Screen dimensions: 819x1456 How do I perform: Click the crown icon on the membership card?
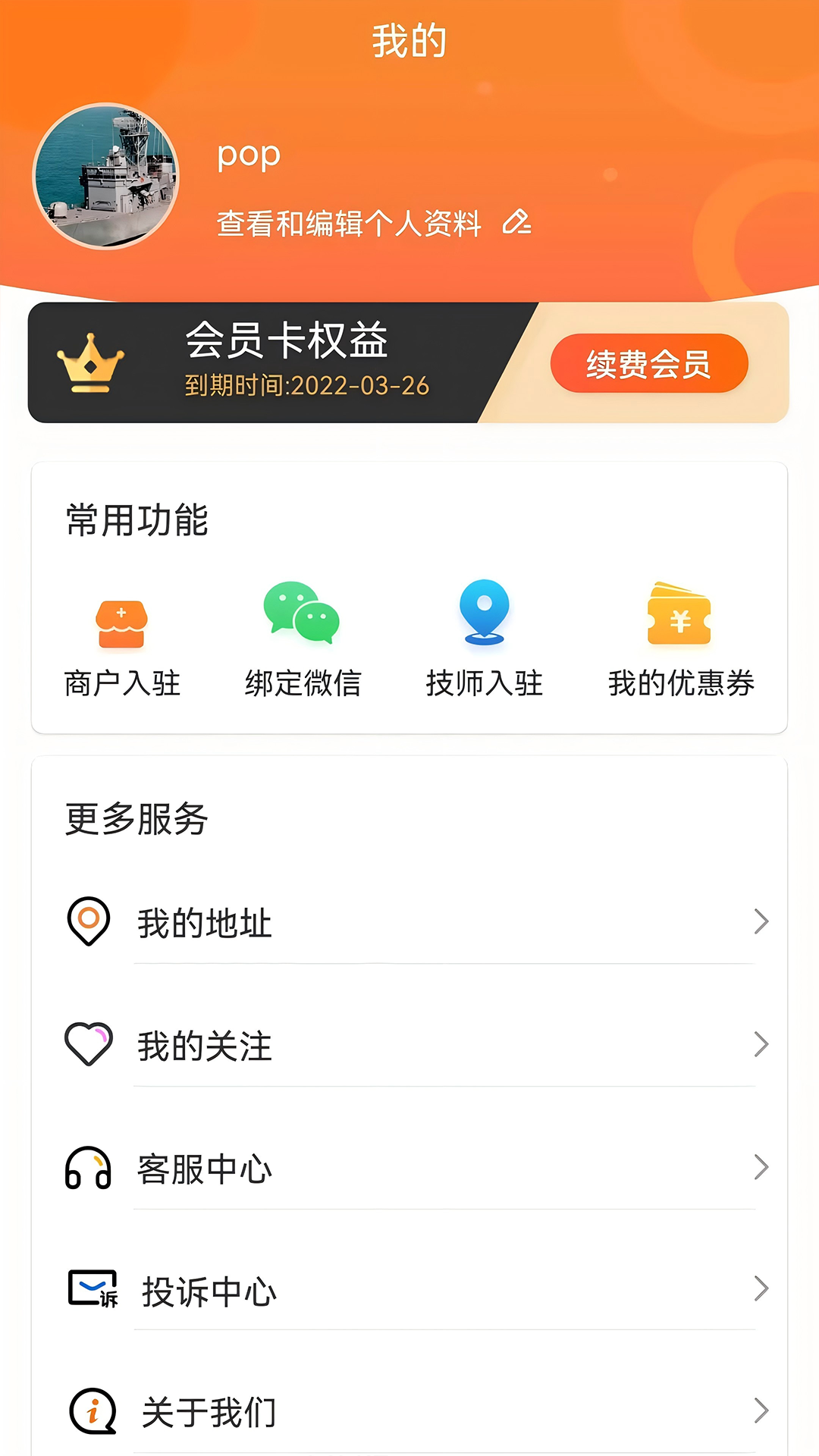pos(90,364)
